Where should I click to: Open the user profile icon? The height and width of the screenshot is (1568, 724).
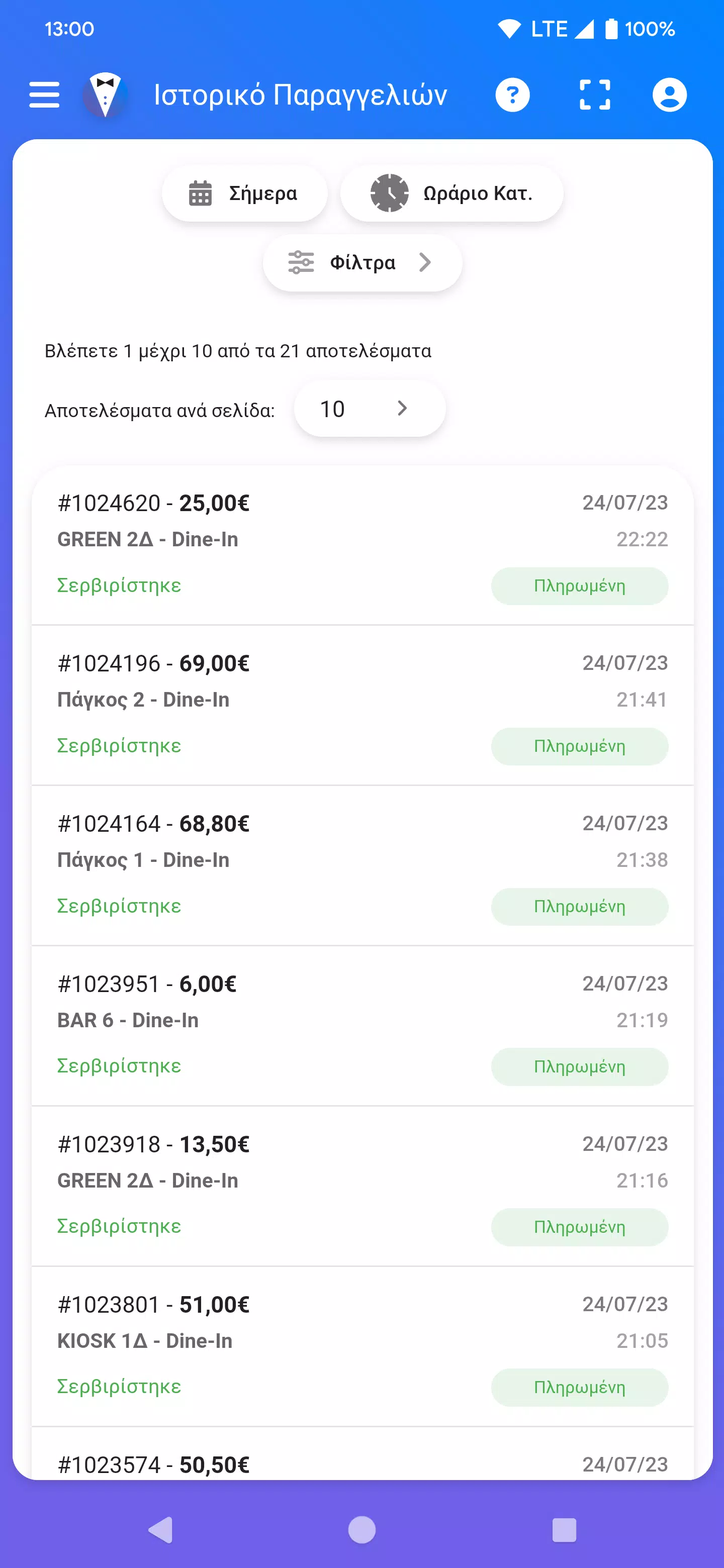669,95
